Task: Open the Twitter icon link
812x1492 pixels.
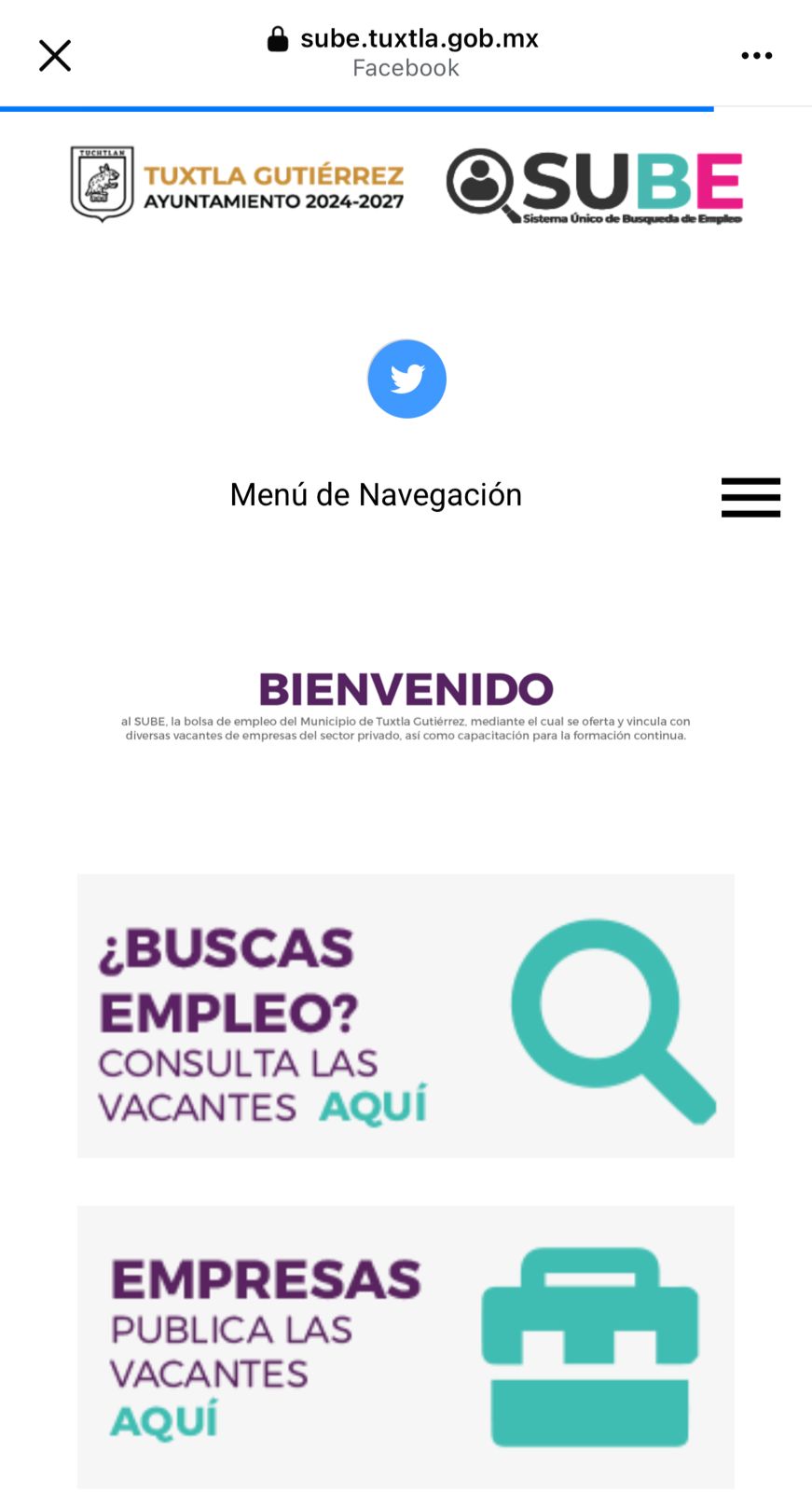Action: [406, 379]
